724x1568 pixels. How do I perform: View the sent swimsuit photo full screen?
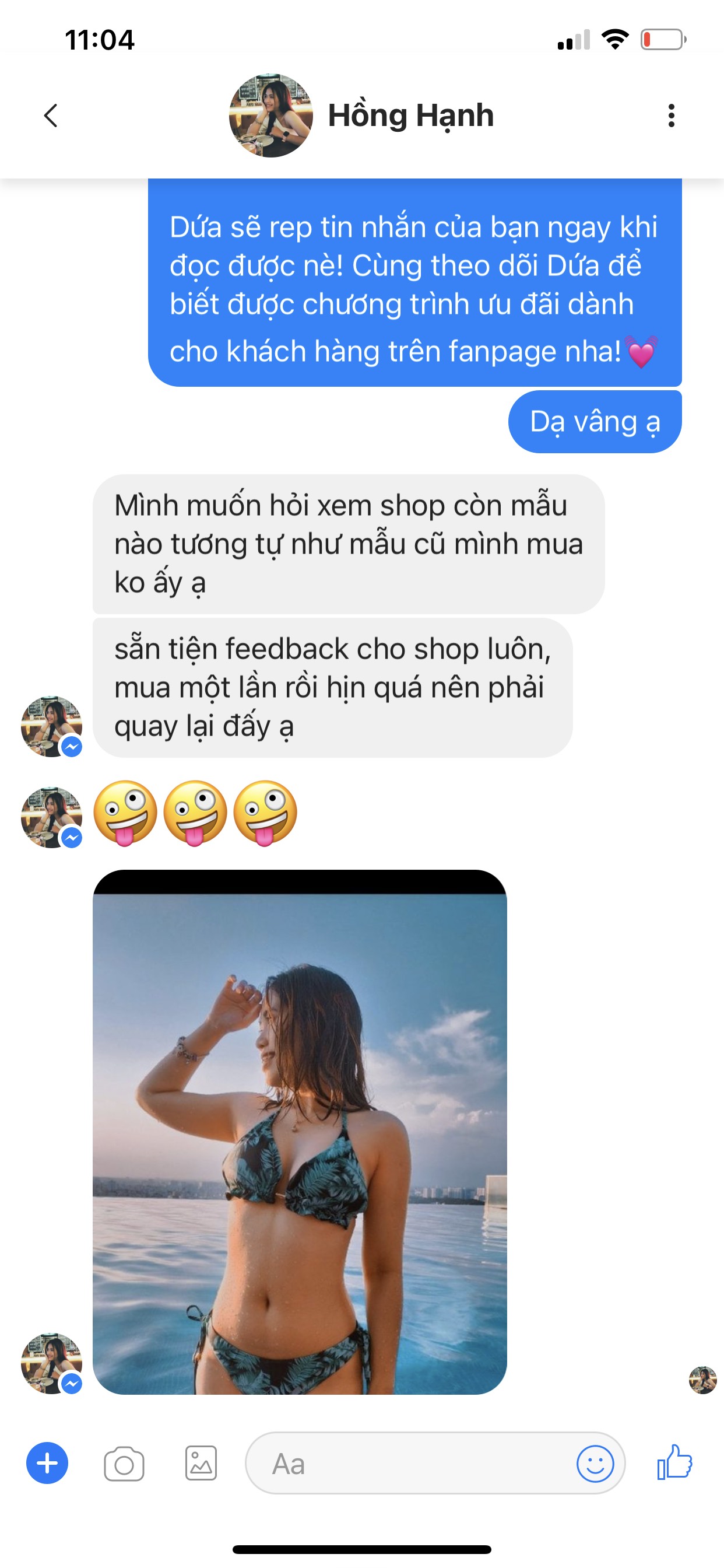click(x=299, y=1132)
